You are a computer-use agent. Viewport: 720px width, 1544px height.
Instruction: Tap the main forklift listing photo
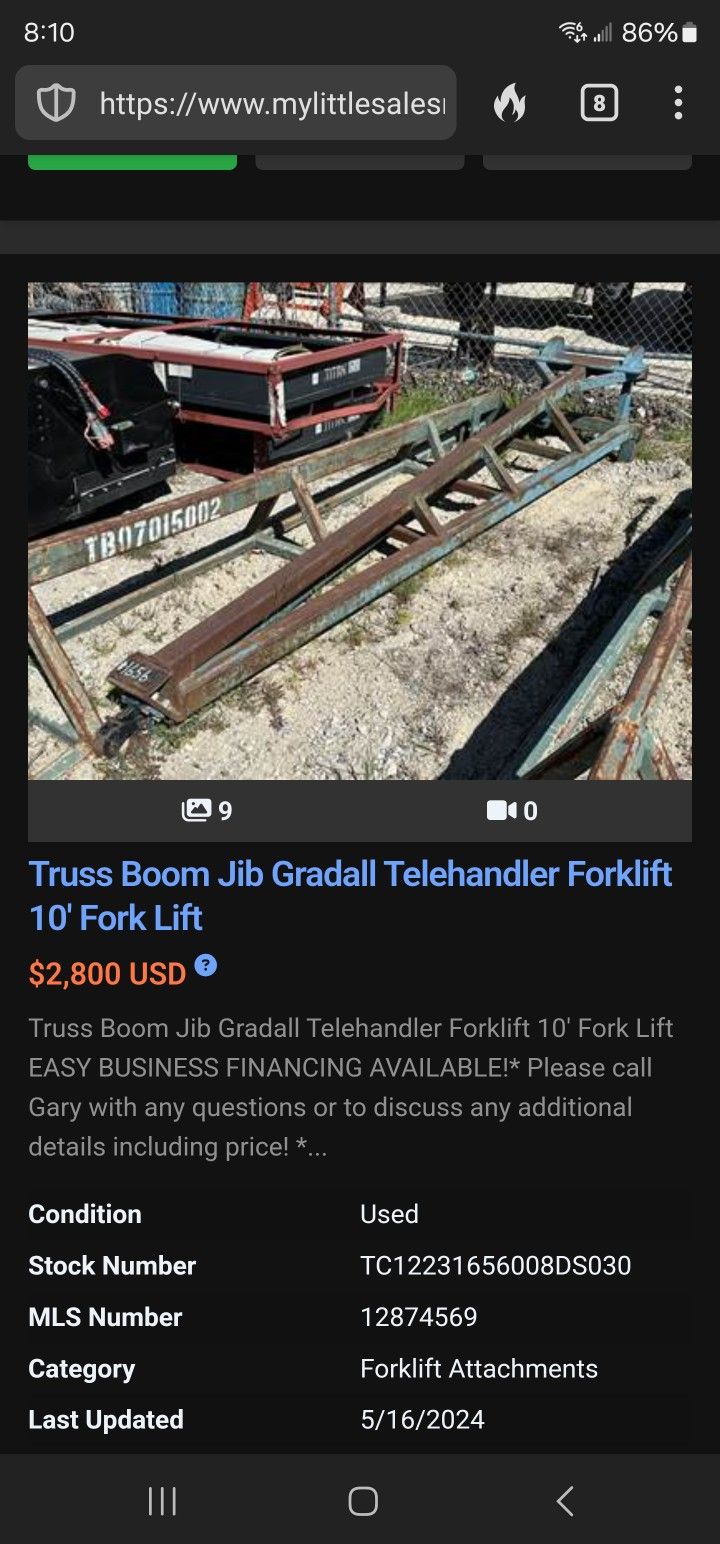tap(360, 530)
